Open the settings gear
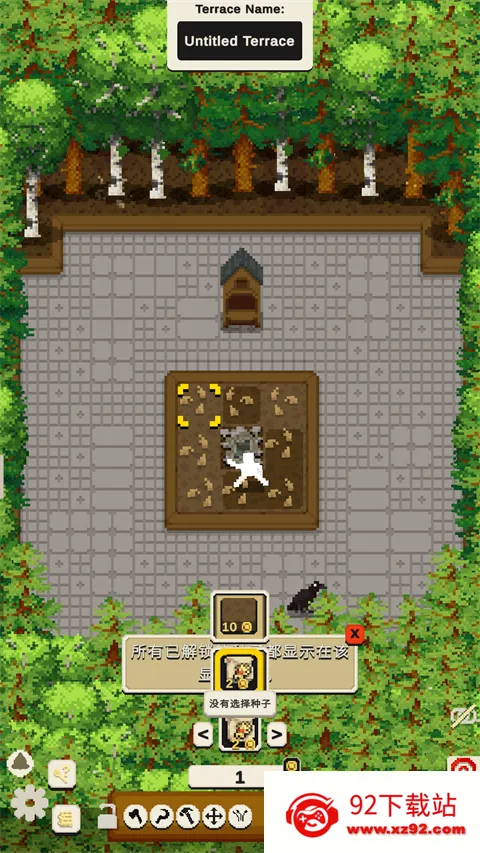480x853 pixels. (29, 803)
